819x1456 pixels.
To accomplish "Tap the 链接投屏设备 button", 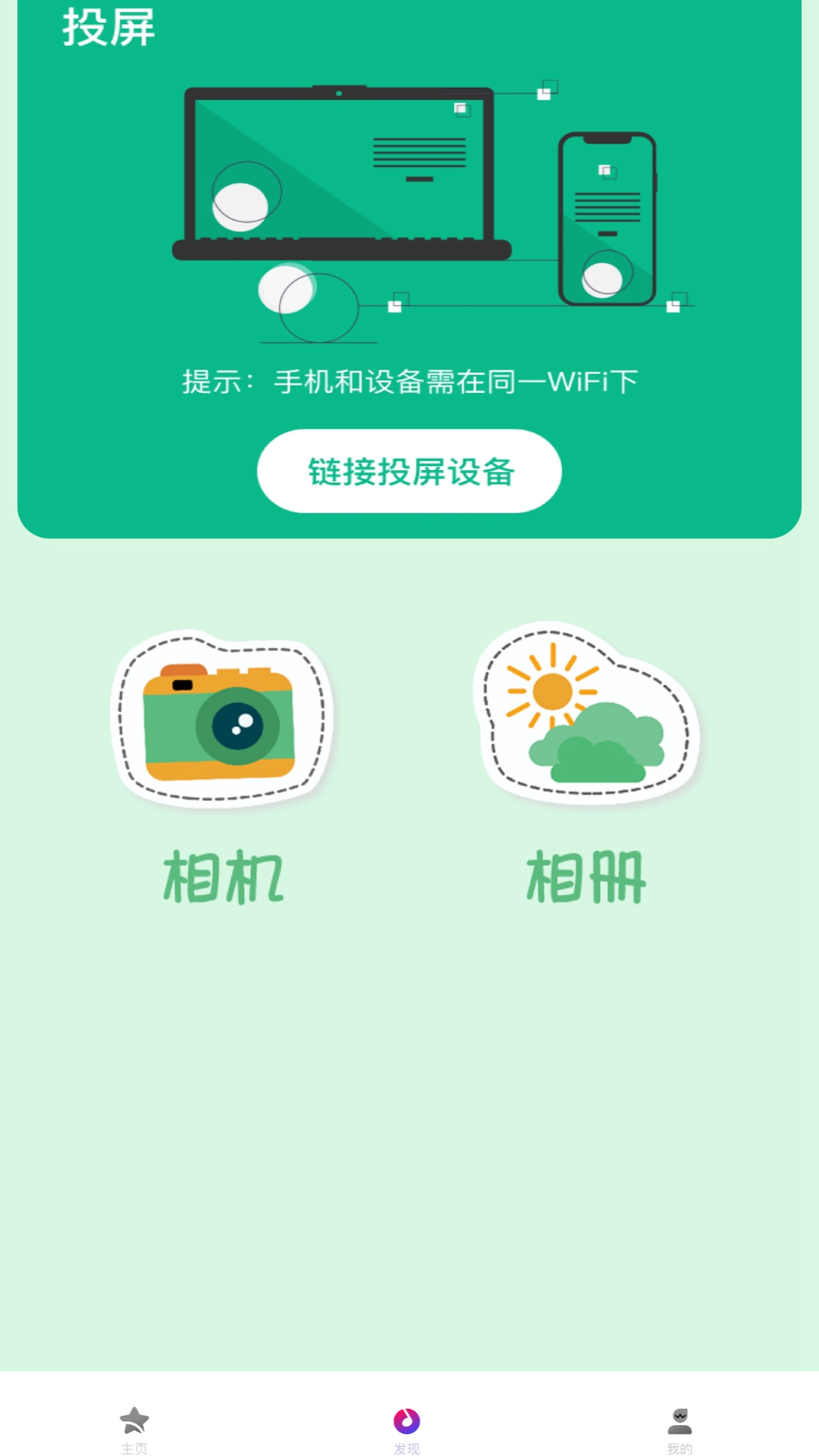I will (409, 471).
